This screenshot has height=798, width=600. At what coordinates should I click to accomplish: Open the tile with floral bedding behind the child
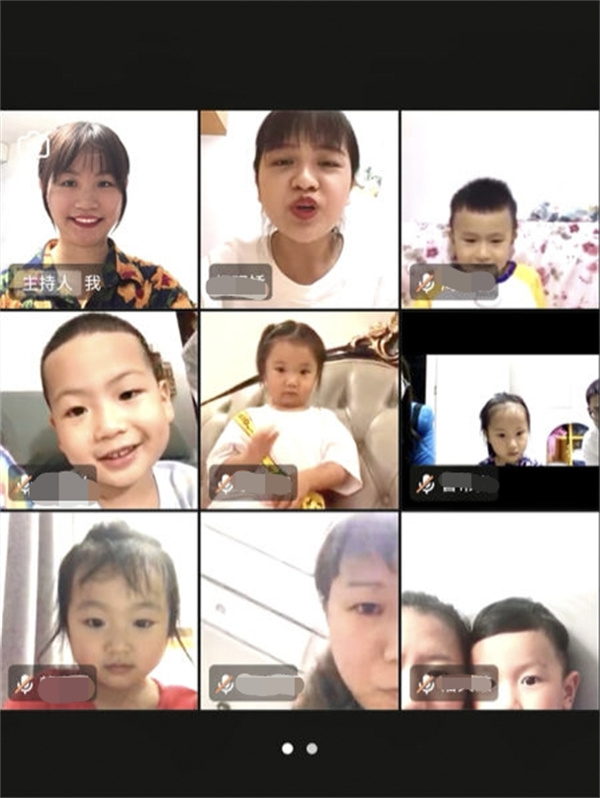click(x=500, y=209)
